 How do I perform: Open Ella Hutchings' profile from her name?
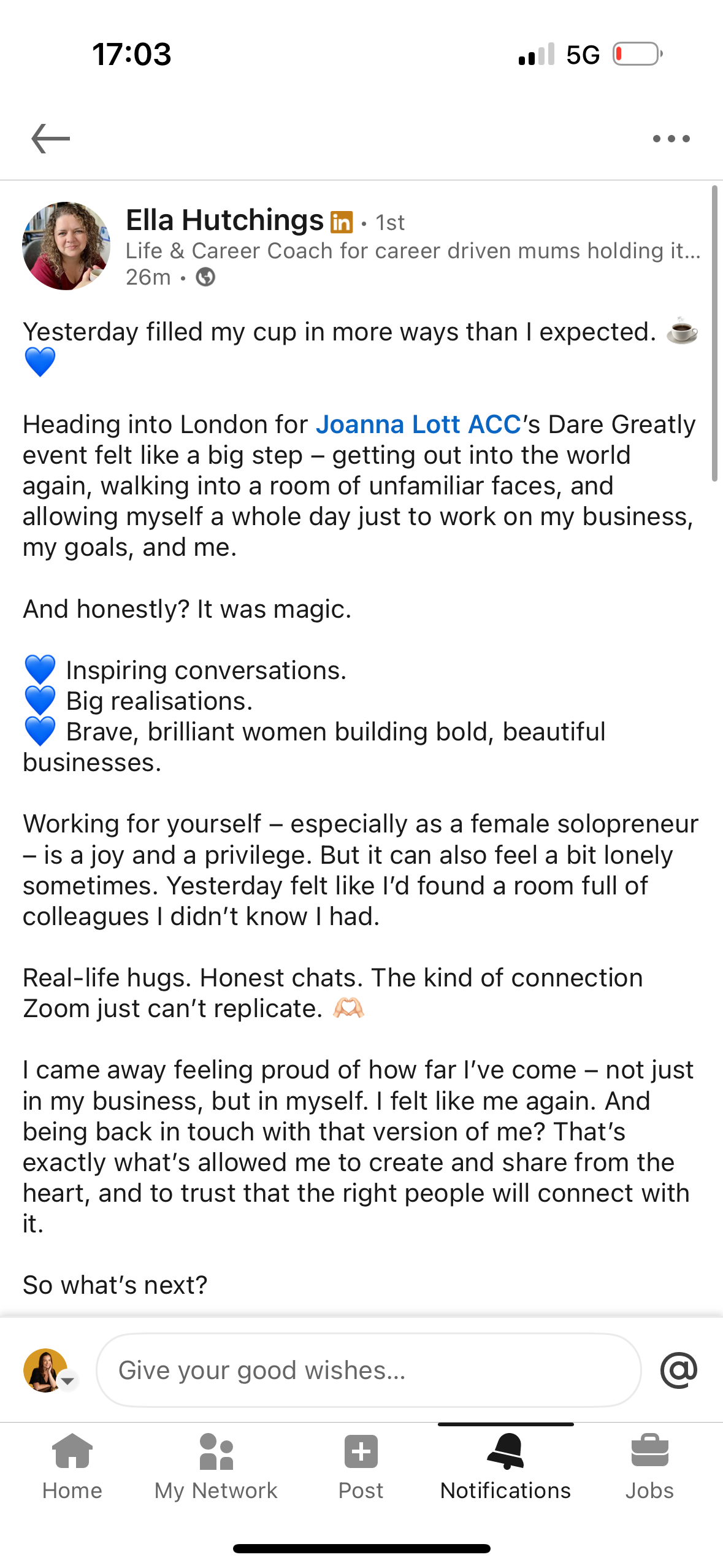(224, 220)
